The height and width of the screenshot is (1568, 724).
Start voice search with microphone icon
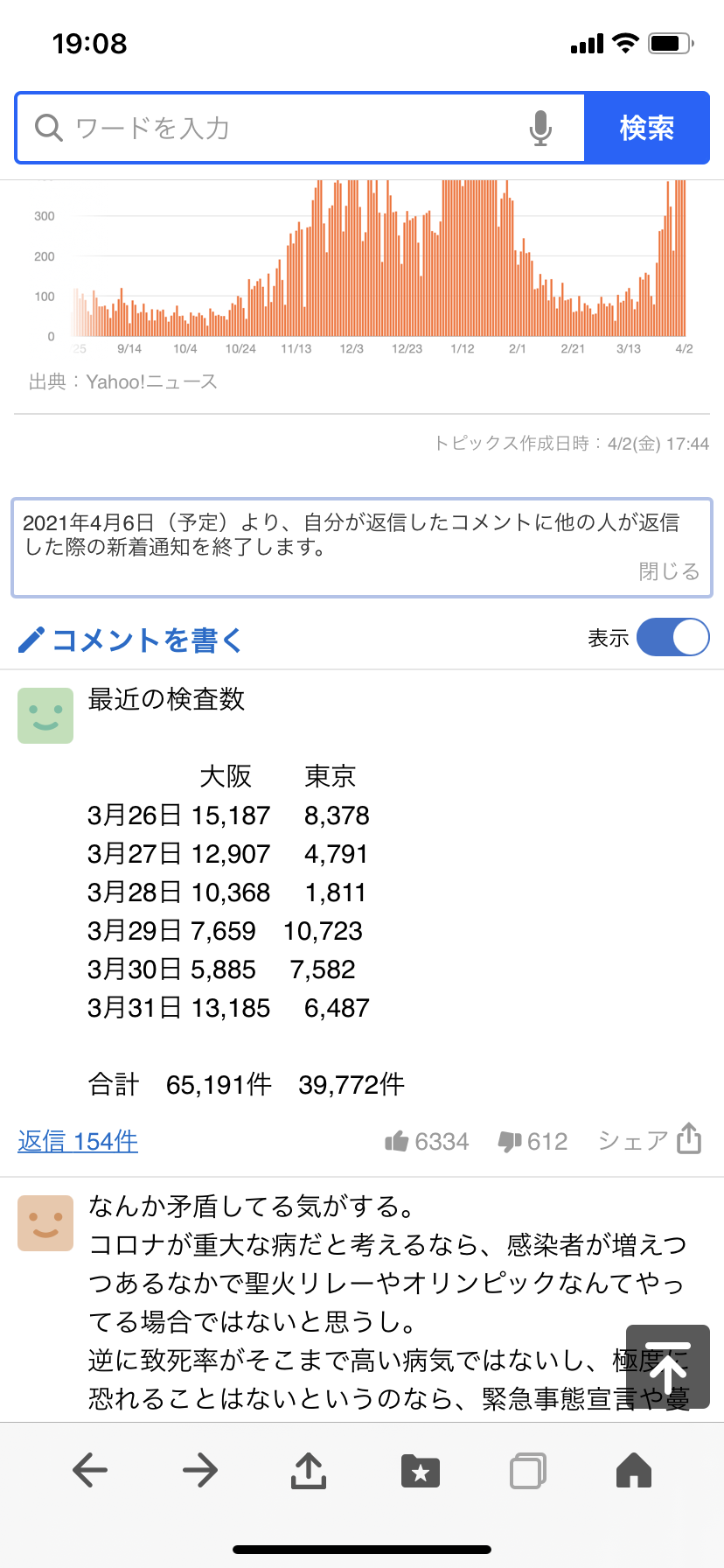(x=540, y=128)
